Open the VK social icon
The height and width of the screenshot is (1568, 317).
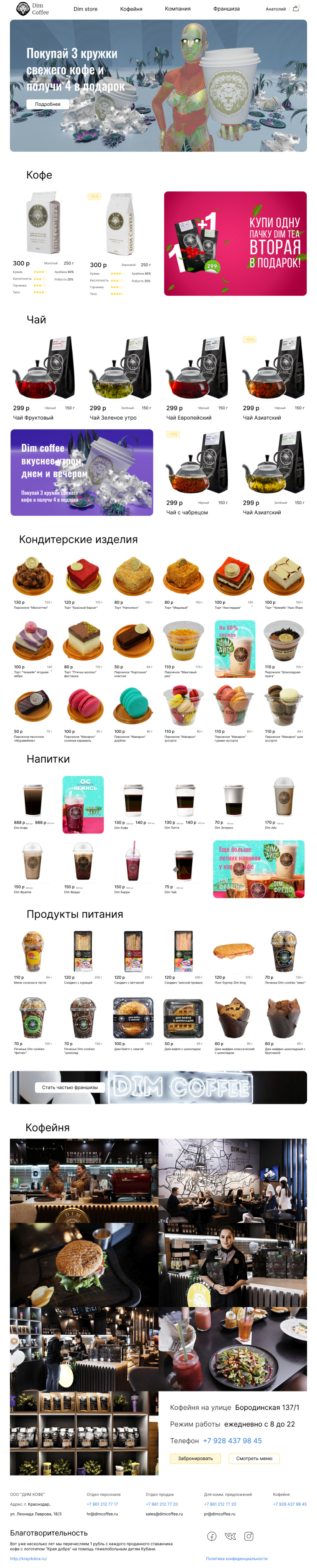pos(230,1536)
